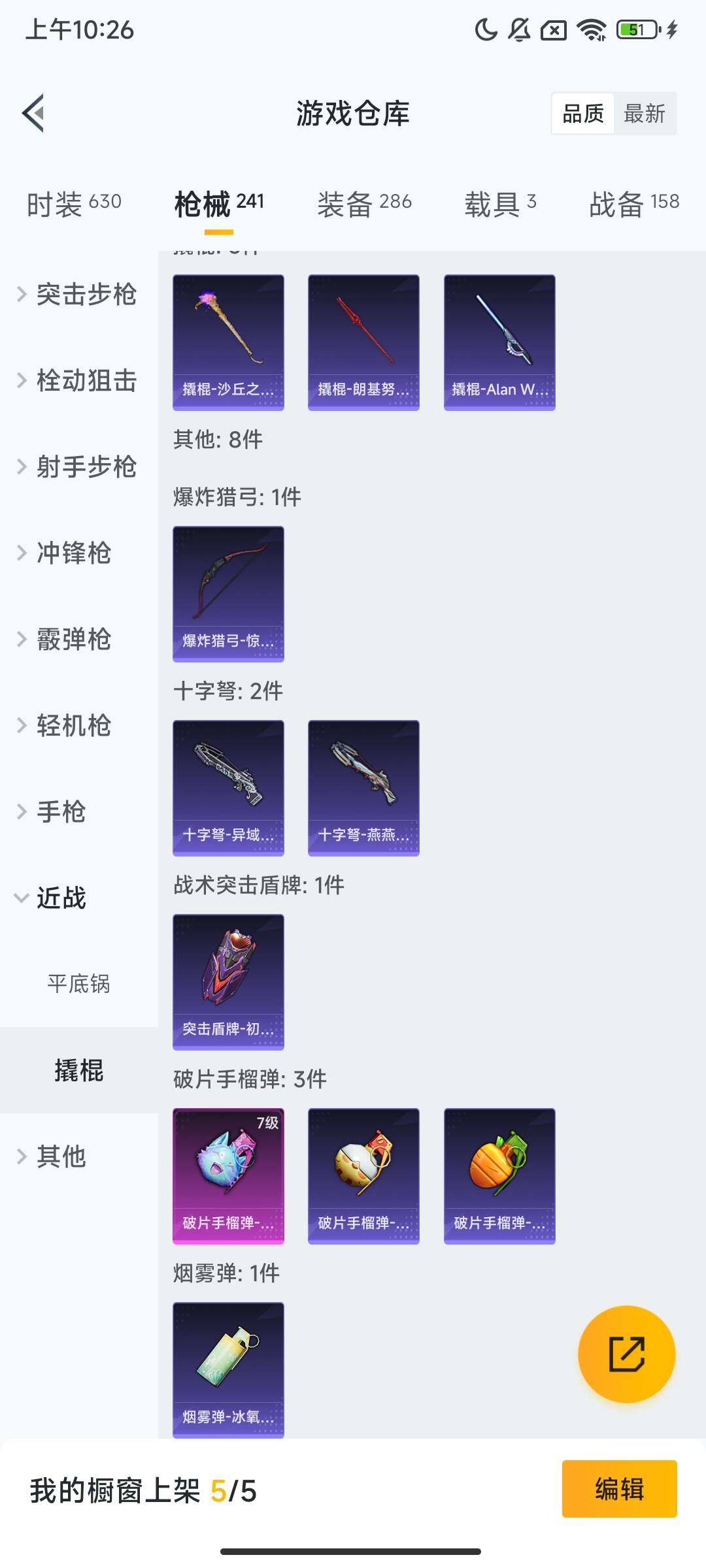Open the 载具 tab
Image resolution: width=706 pixels, height=1568 pixels.
[x=500, y=203]
